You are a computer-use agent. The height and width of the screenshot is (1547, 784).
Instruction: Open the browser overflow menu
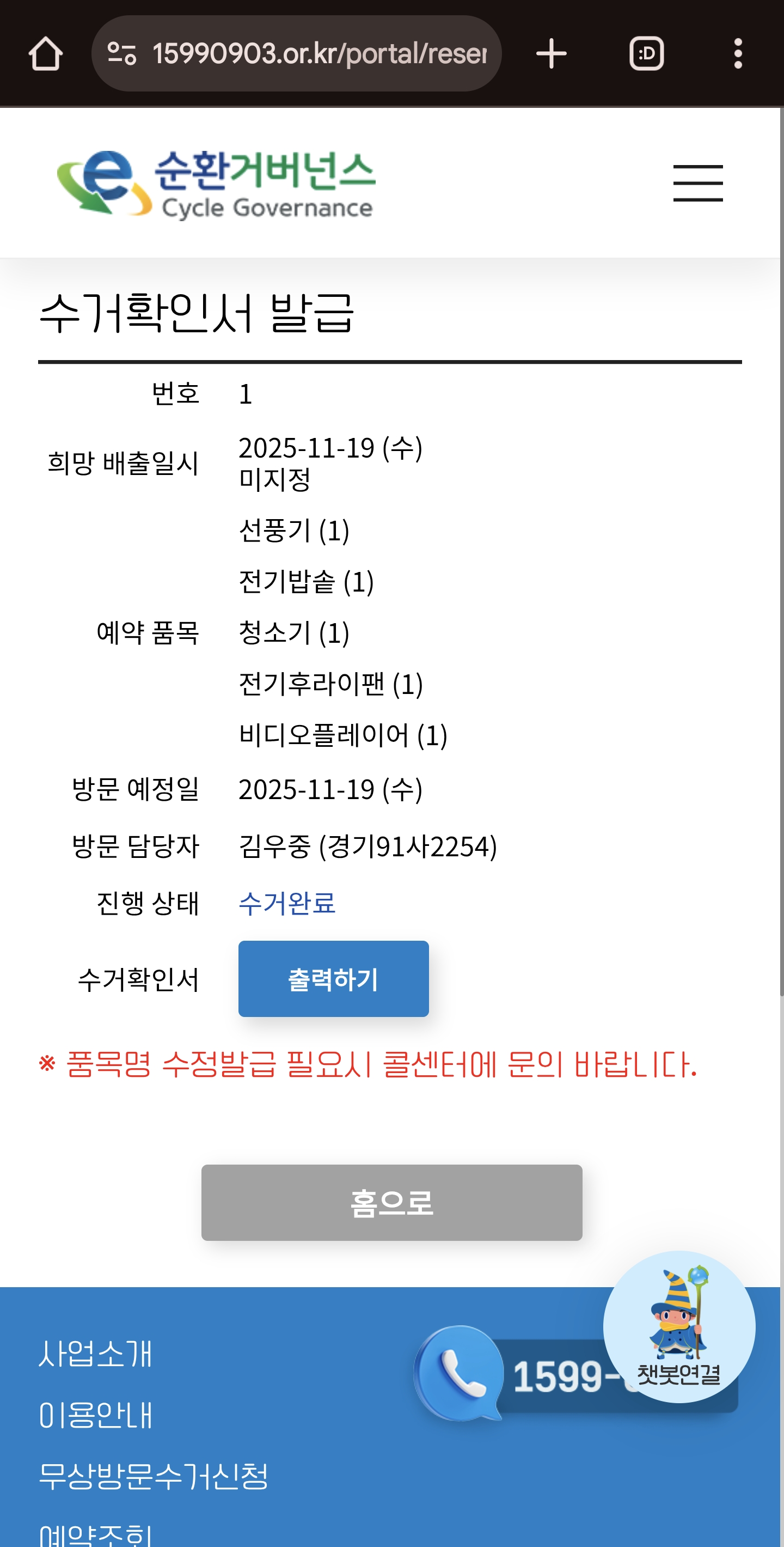click(x=738, y=54)
